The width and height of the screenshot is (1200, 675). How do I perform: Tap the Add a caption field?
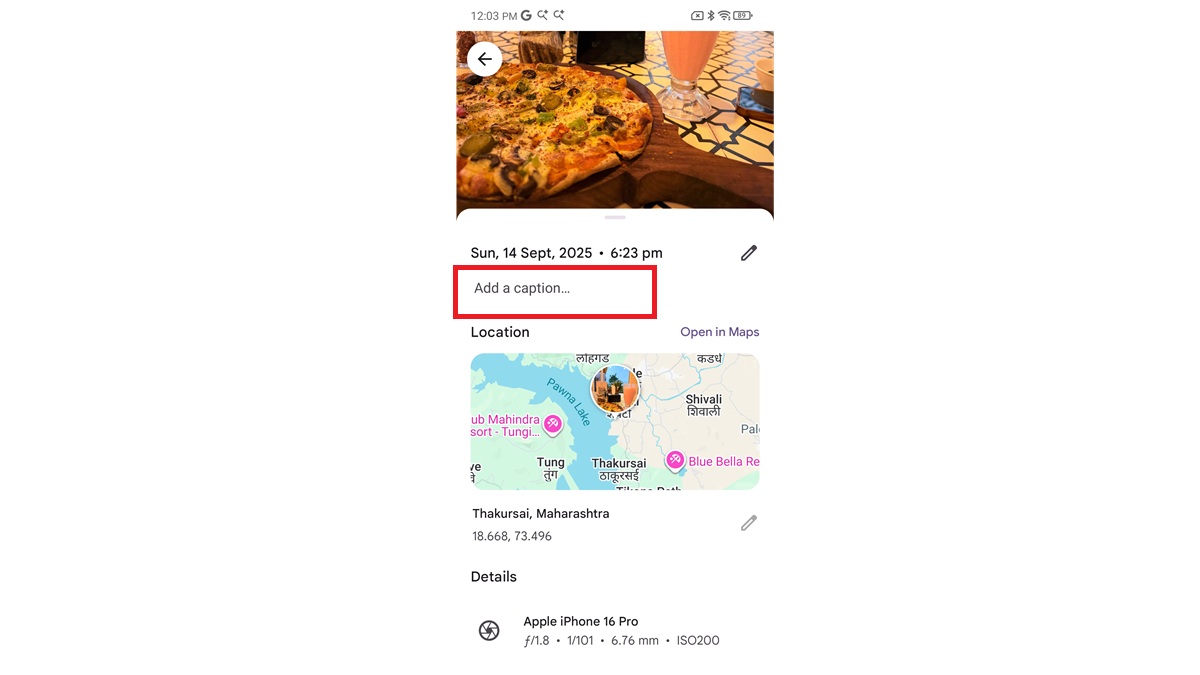(x=554, y=289)
